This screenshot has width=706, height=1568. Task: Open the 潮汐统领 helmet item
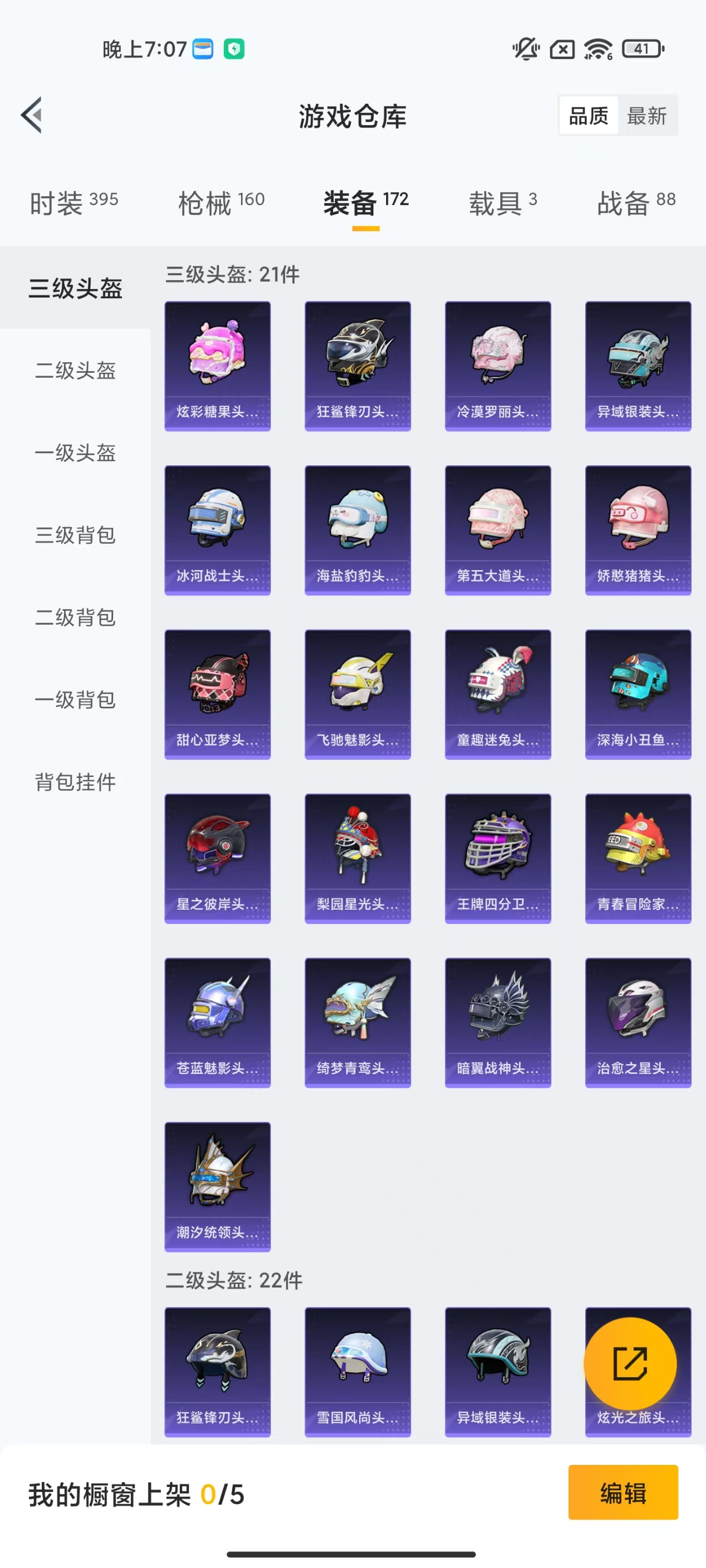[x=217, y=1187]
